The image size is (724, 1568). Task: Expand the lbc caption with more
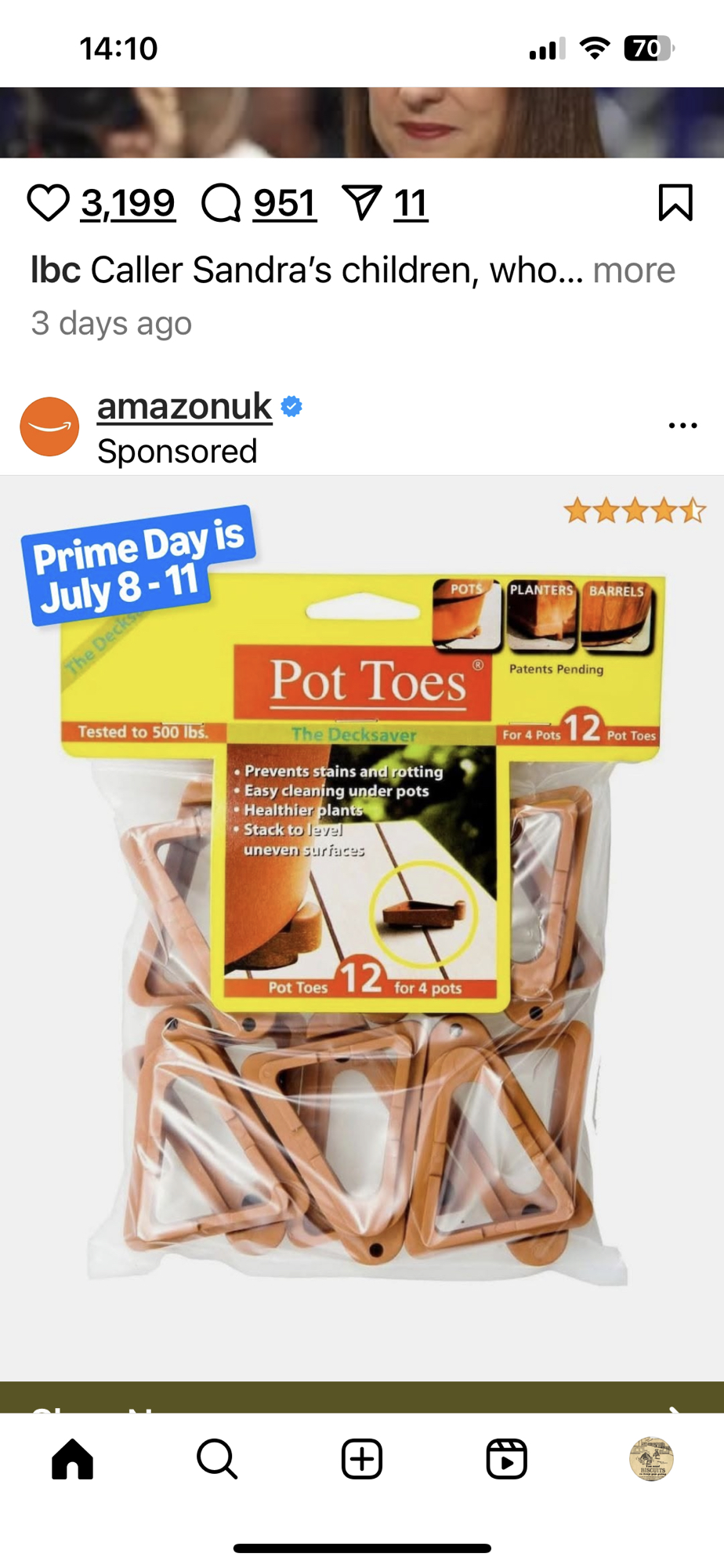(x=634, y=270)
